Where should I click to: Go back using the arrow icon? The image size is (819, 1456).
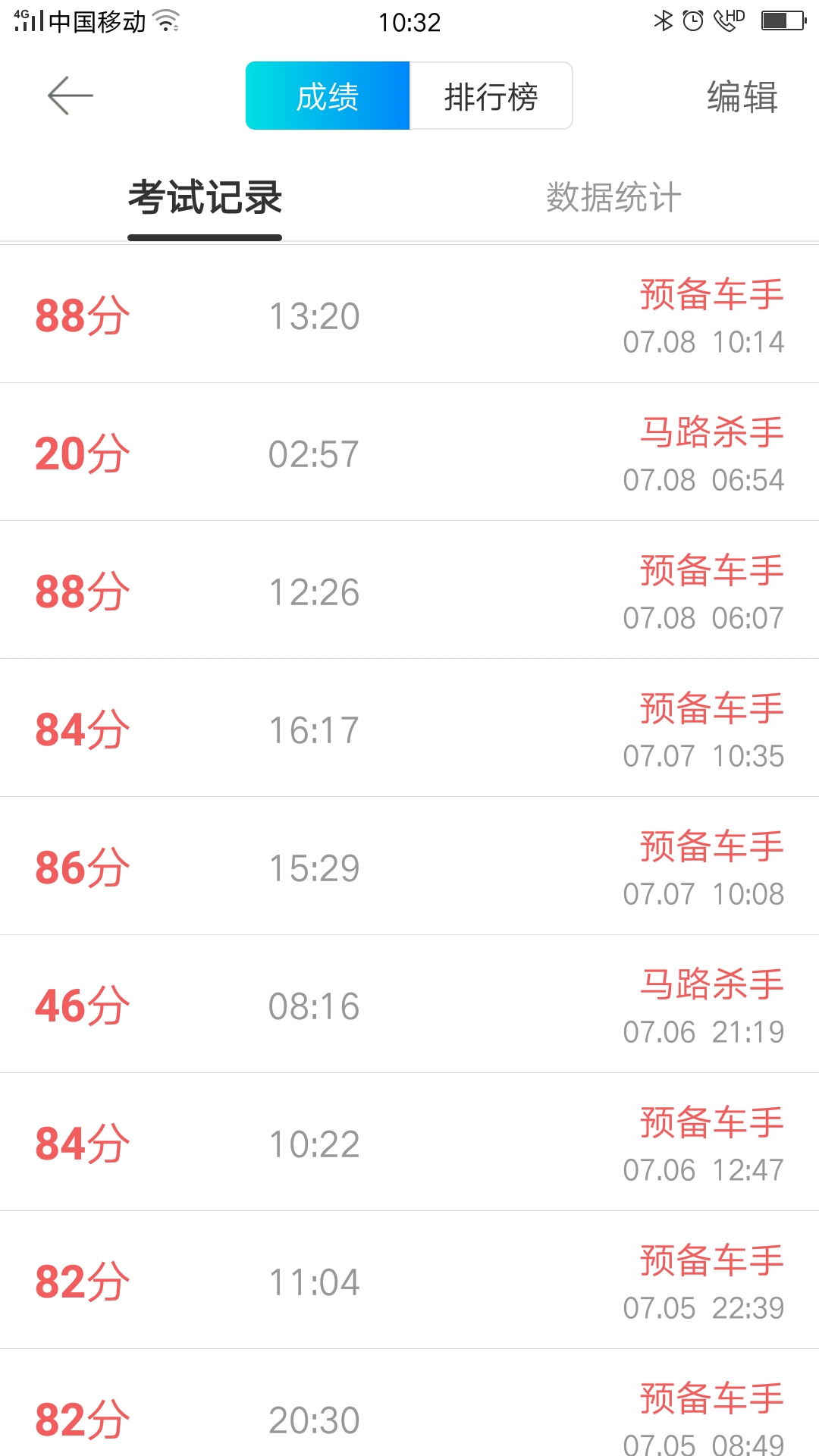click(70, 96)
